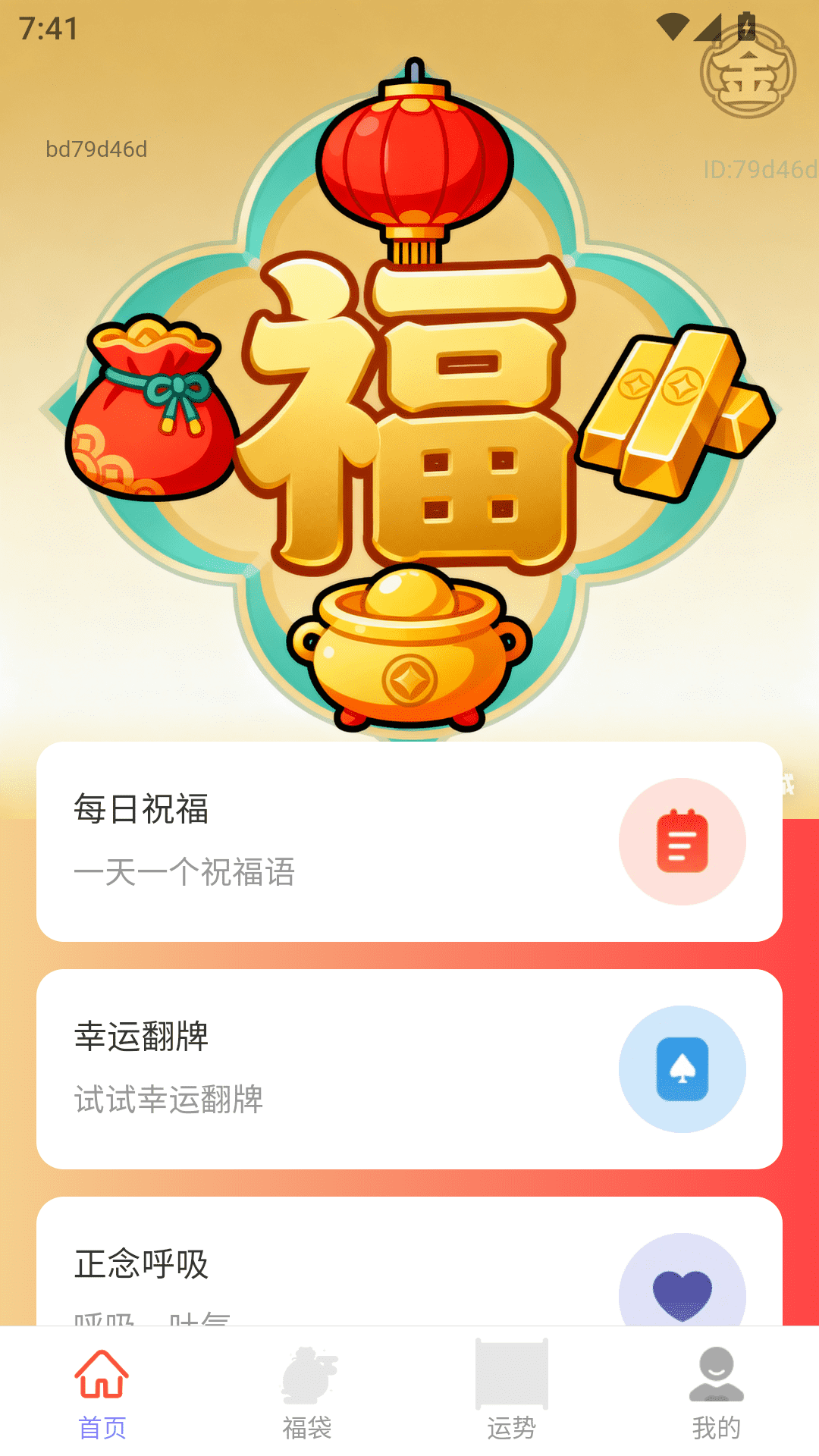Viewport: 819px width, 1456px height.
Task: Open the 每日祝福 red notepad icon
Action: [x=682, y=842]
